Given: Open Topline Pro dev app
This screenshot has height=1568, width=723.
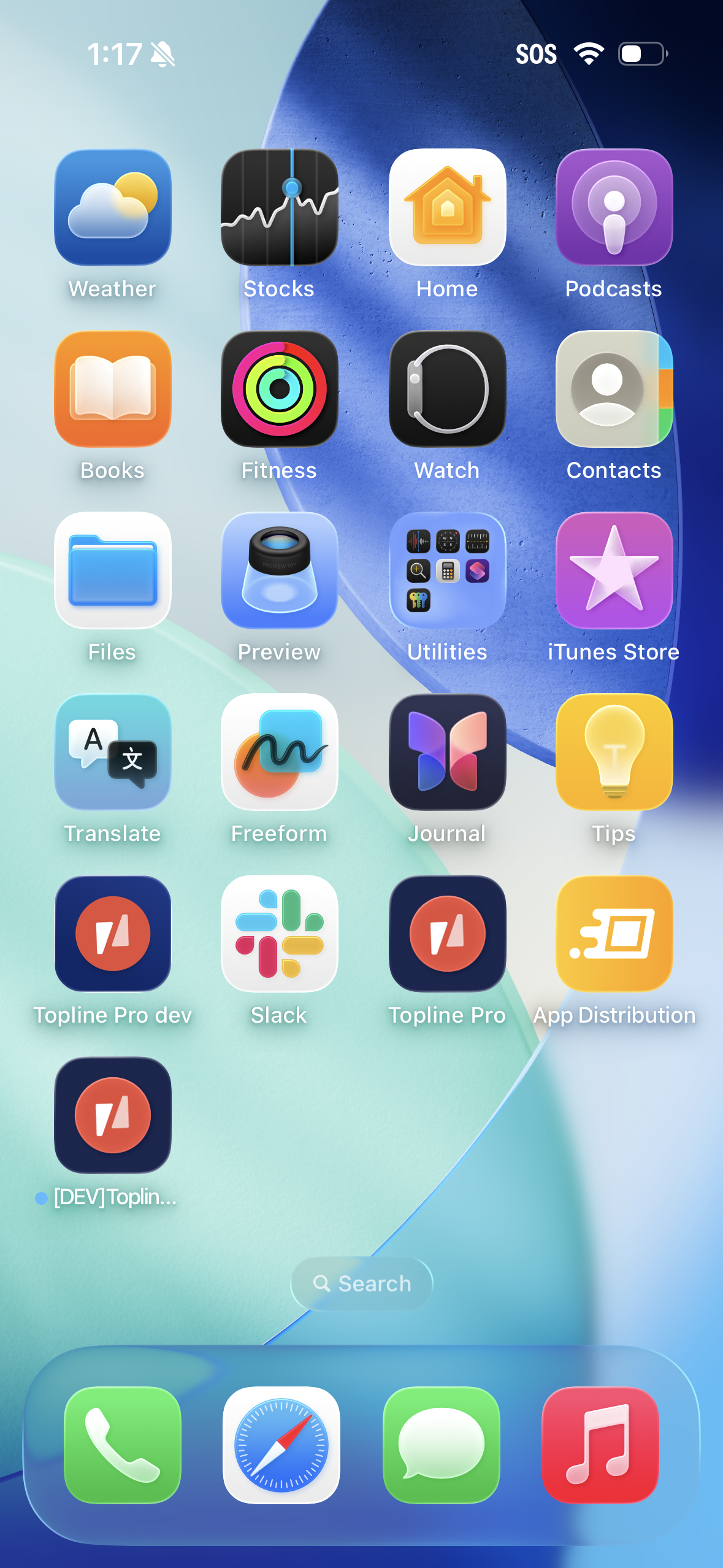Looking at the screenshot, I should pos(112,934).
